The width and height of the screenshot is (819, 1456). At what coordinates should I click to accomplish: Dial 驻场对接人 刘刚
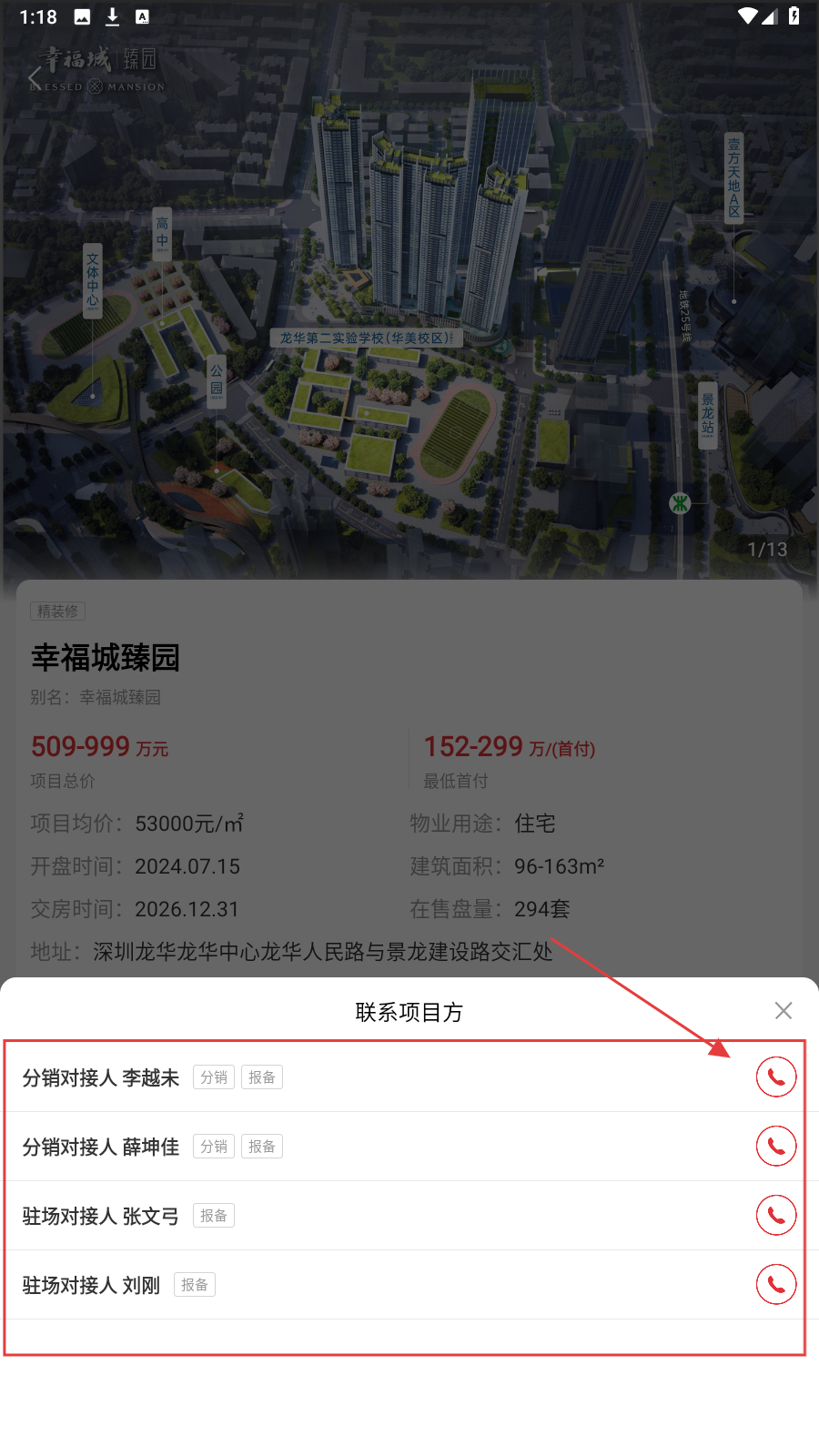coord(775,1284)
